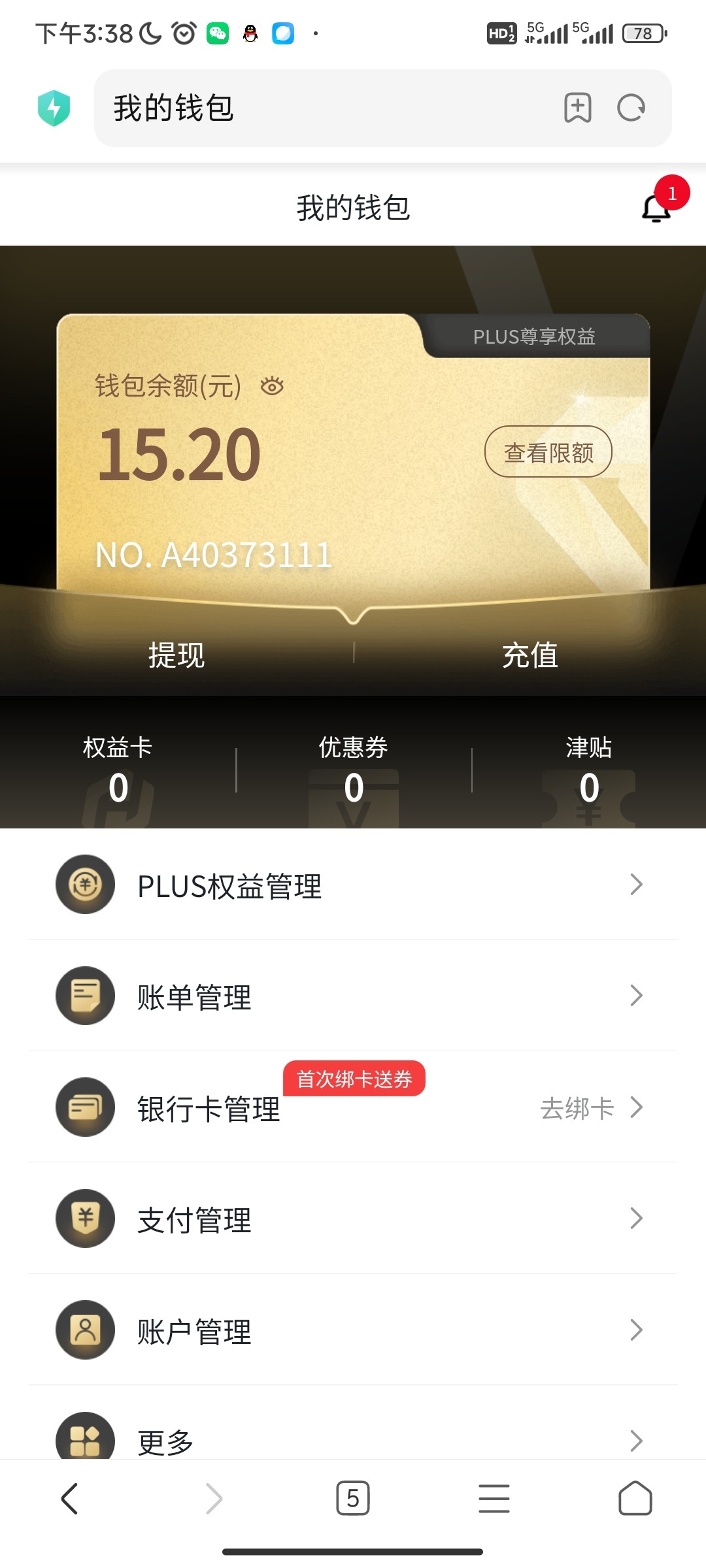Bookmark this page in the browser
This screenshot has width=706, height=1568.
coord(578,108)
